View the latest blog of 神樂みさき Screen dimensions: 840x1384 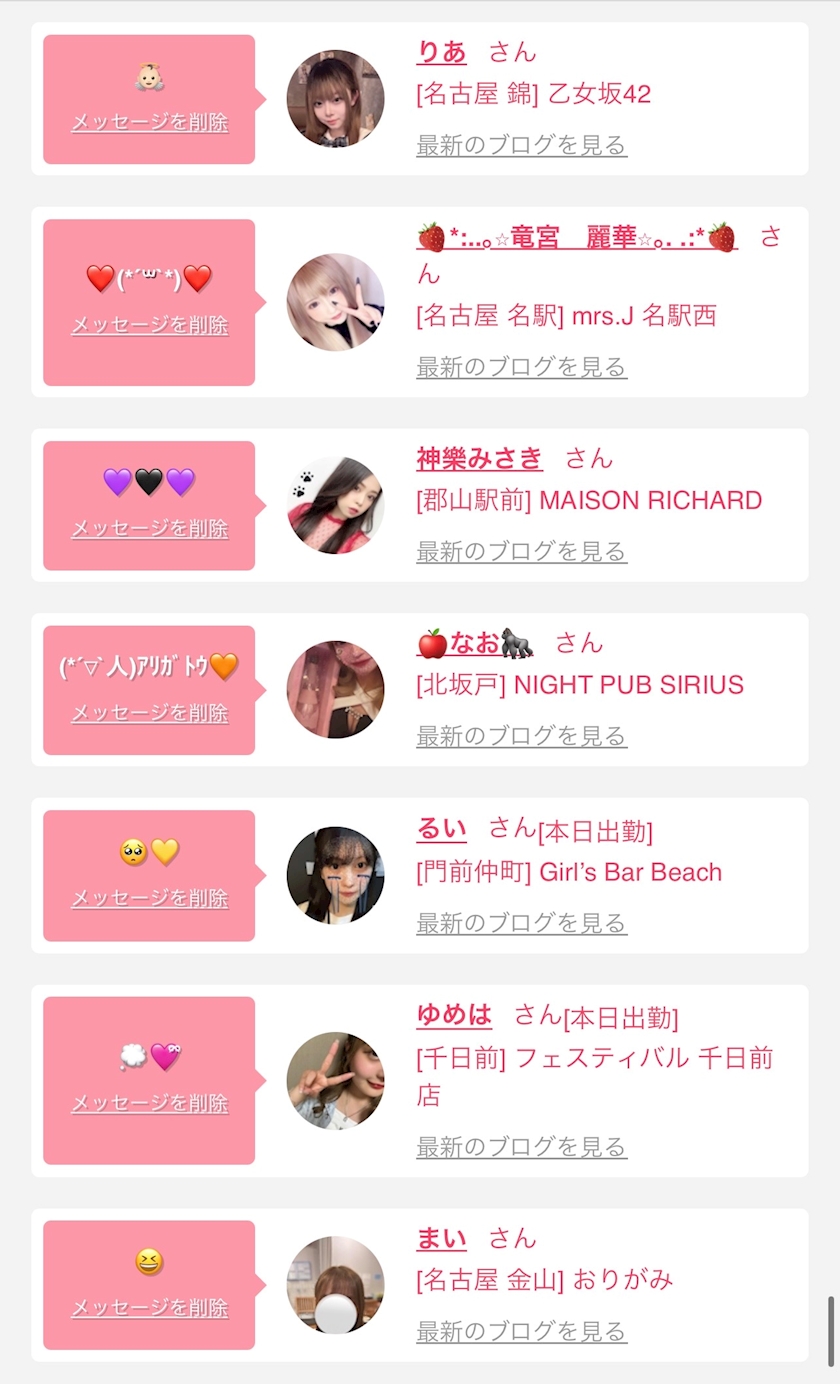pos(521,551)
